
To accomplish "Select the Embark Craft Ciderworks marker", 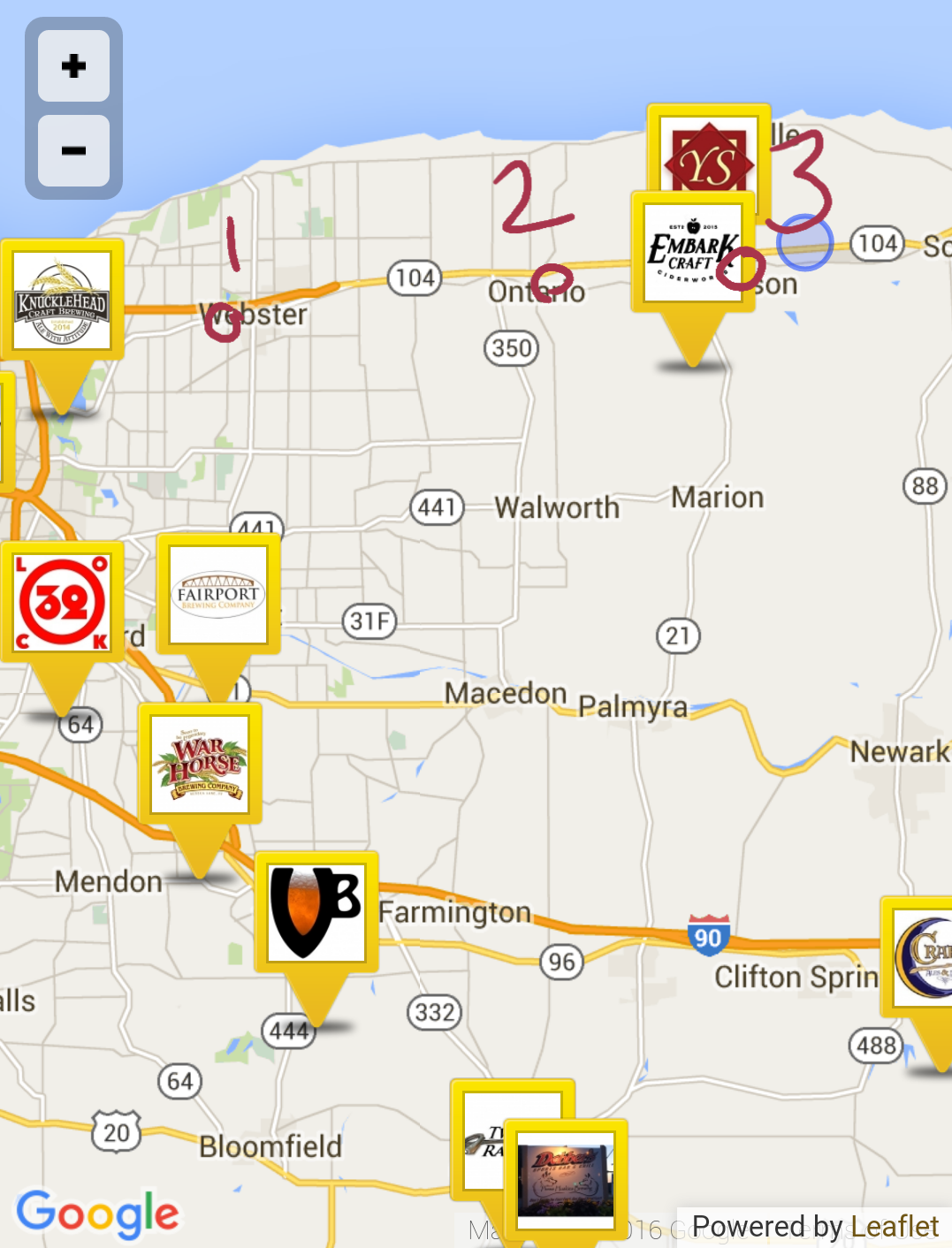I will point(692,253).
